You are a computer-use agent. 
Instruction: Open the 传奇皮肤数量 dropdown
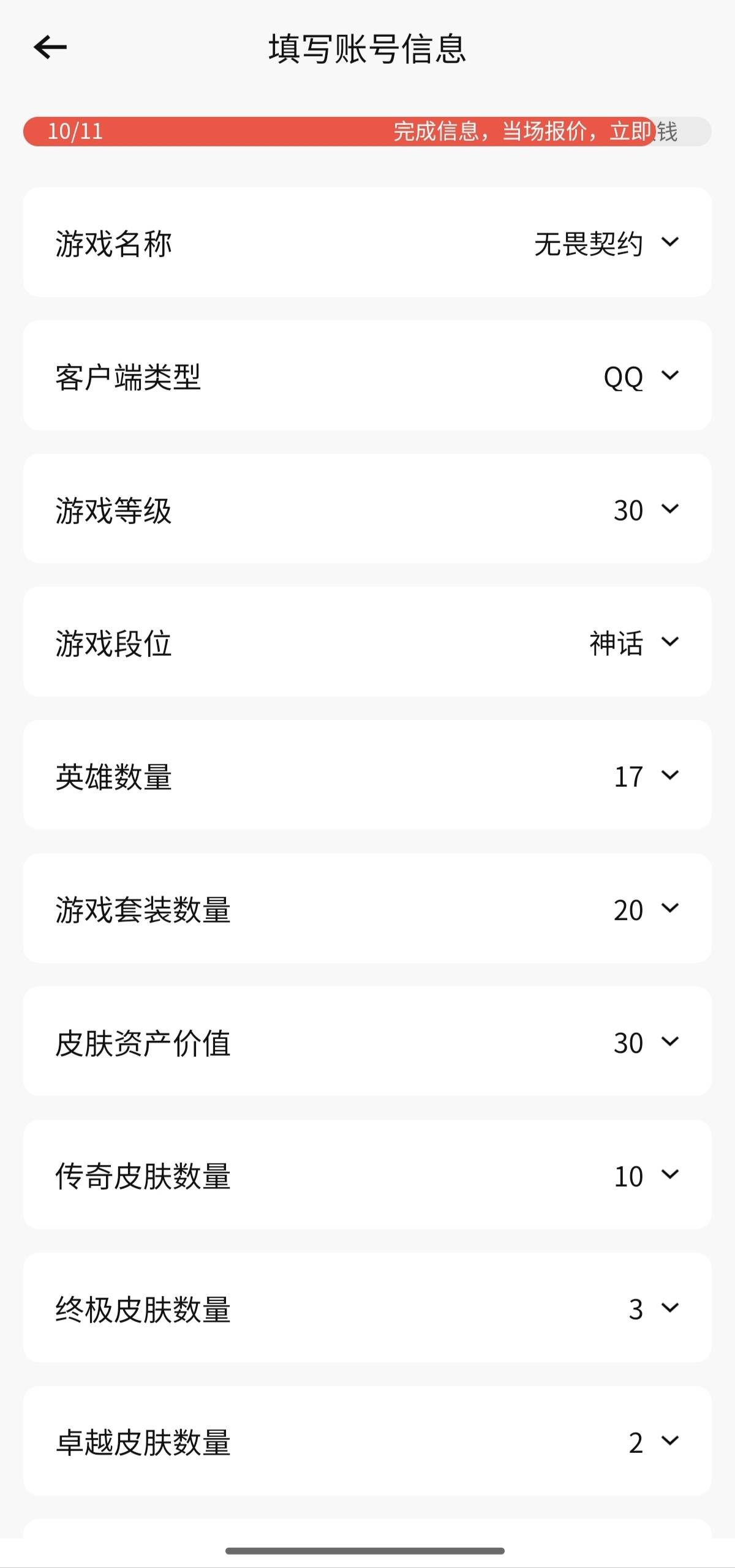[x=670, y=1176]
